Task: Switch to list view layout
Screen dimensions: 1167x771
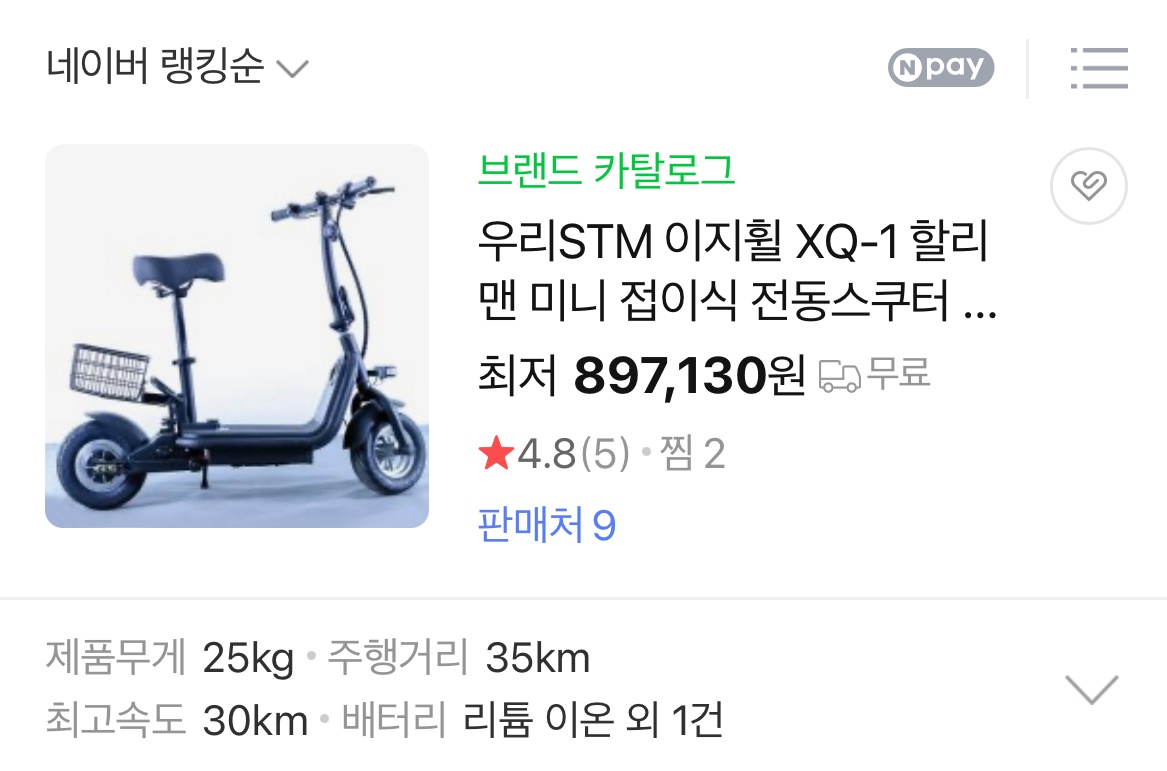Action: coord(1098,68)
